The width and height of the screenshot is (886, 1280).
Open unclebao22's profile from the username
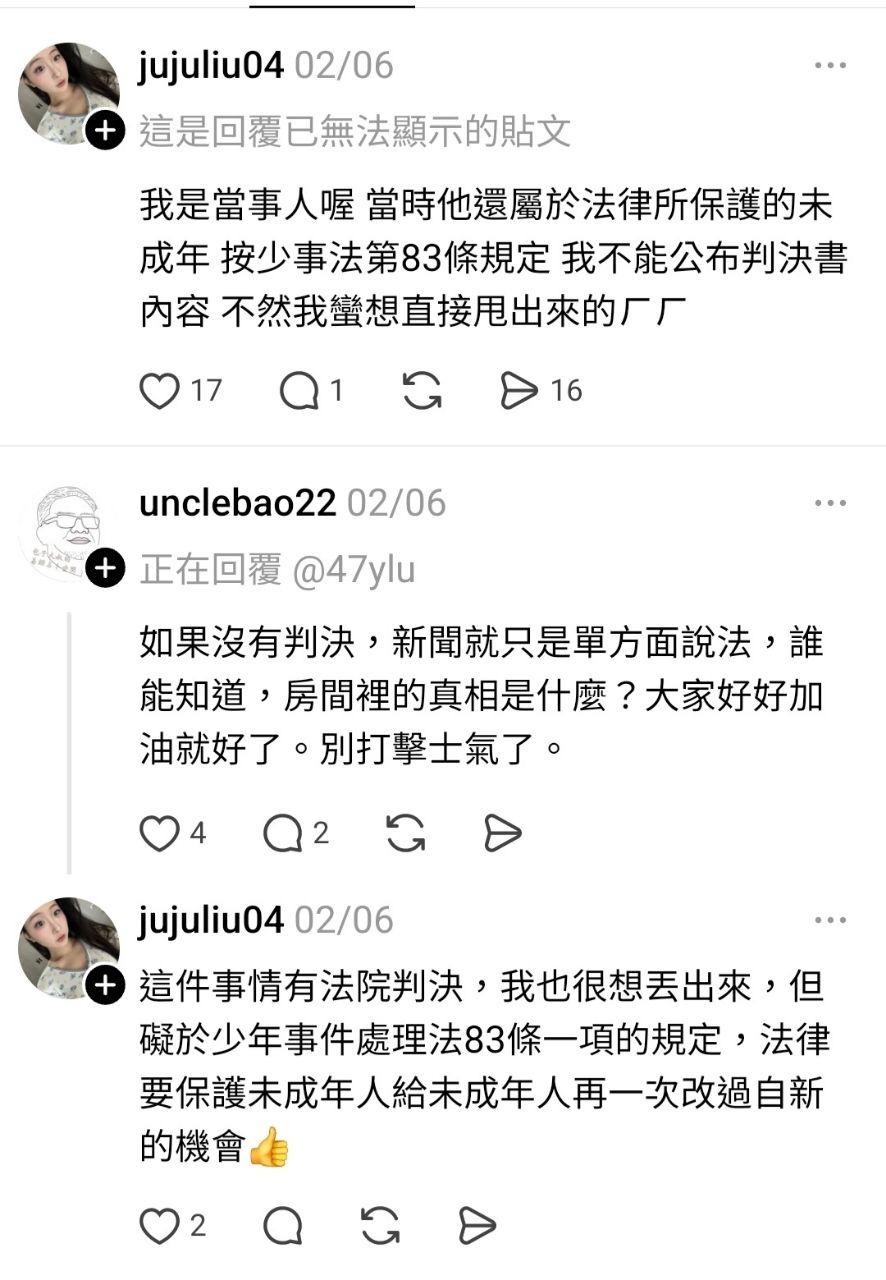238,502
